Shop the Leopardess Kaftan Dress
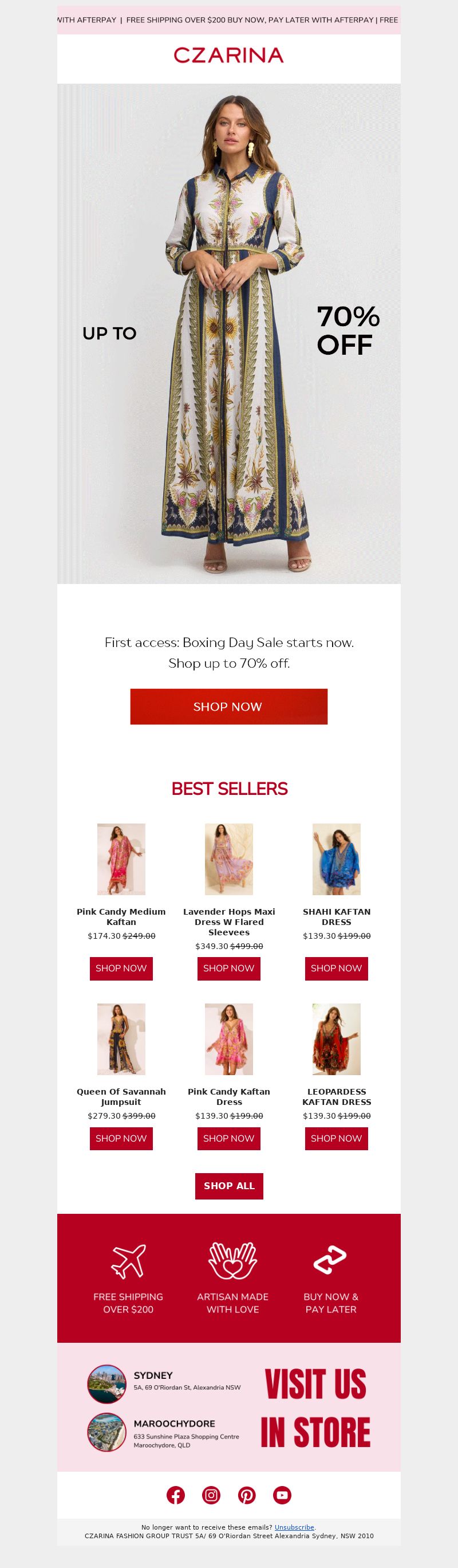 coord(337,1138)
